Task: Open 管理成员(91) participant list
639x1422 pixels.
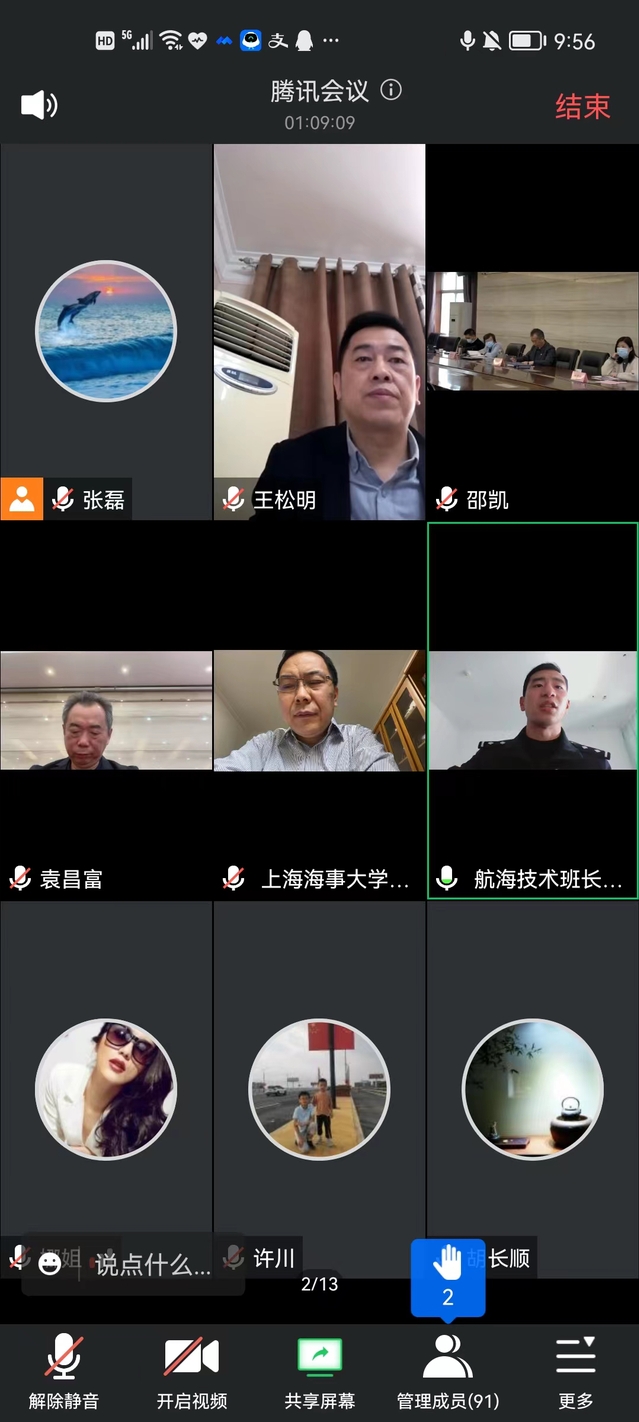Action: [447, 1370]
